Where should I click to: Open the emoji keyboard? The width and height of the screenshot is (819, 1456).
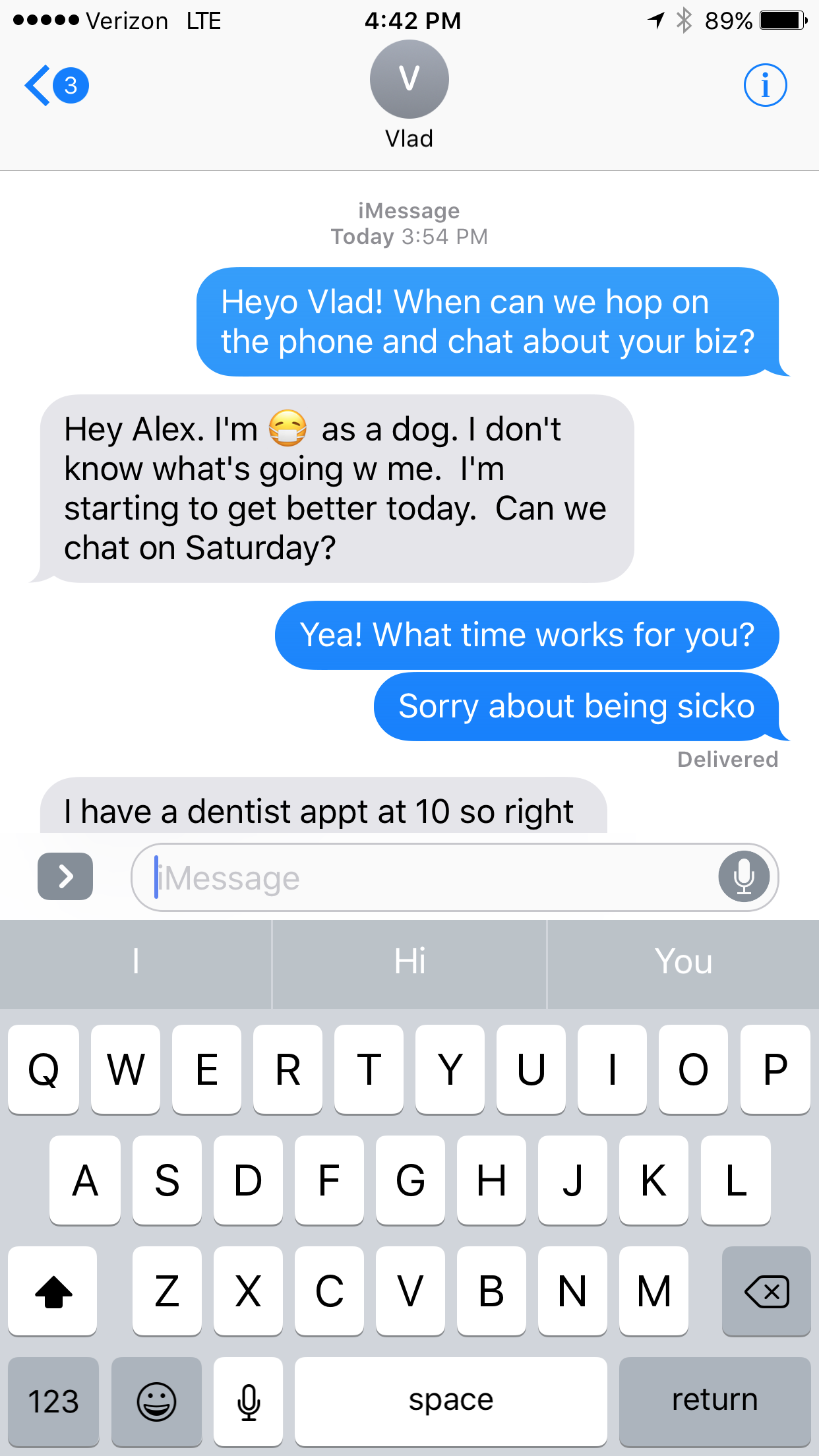coord(156,1401)
